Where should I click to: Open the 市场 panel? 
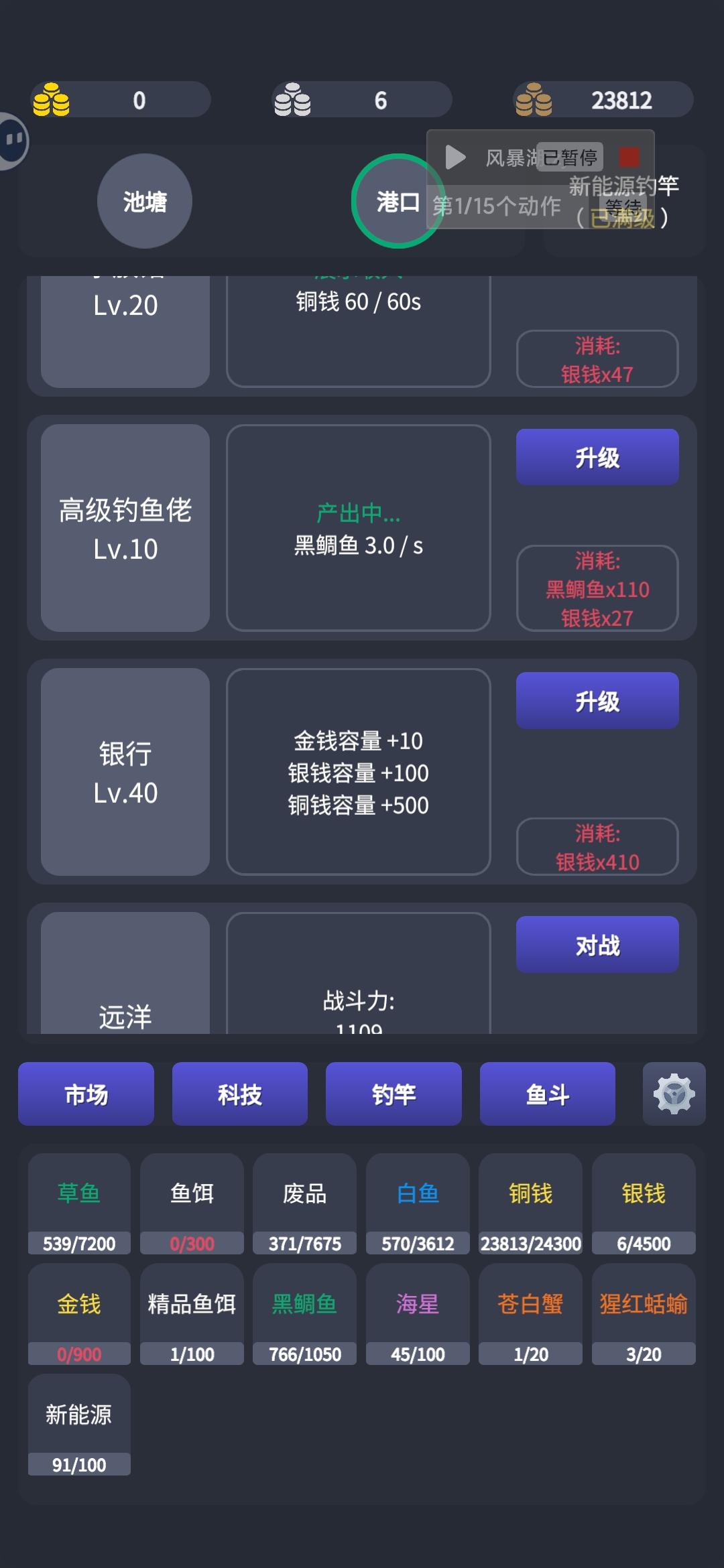point(86,1094)
